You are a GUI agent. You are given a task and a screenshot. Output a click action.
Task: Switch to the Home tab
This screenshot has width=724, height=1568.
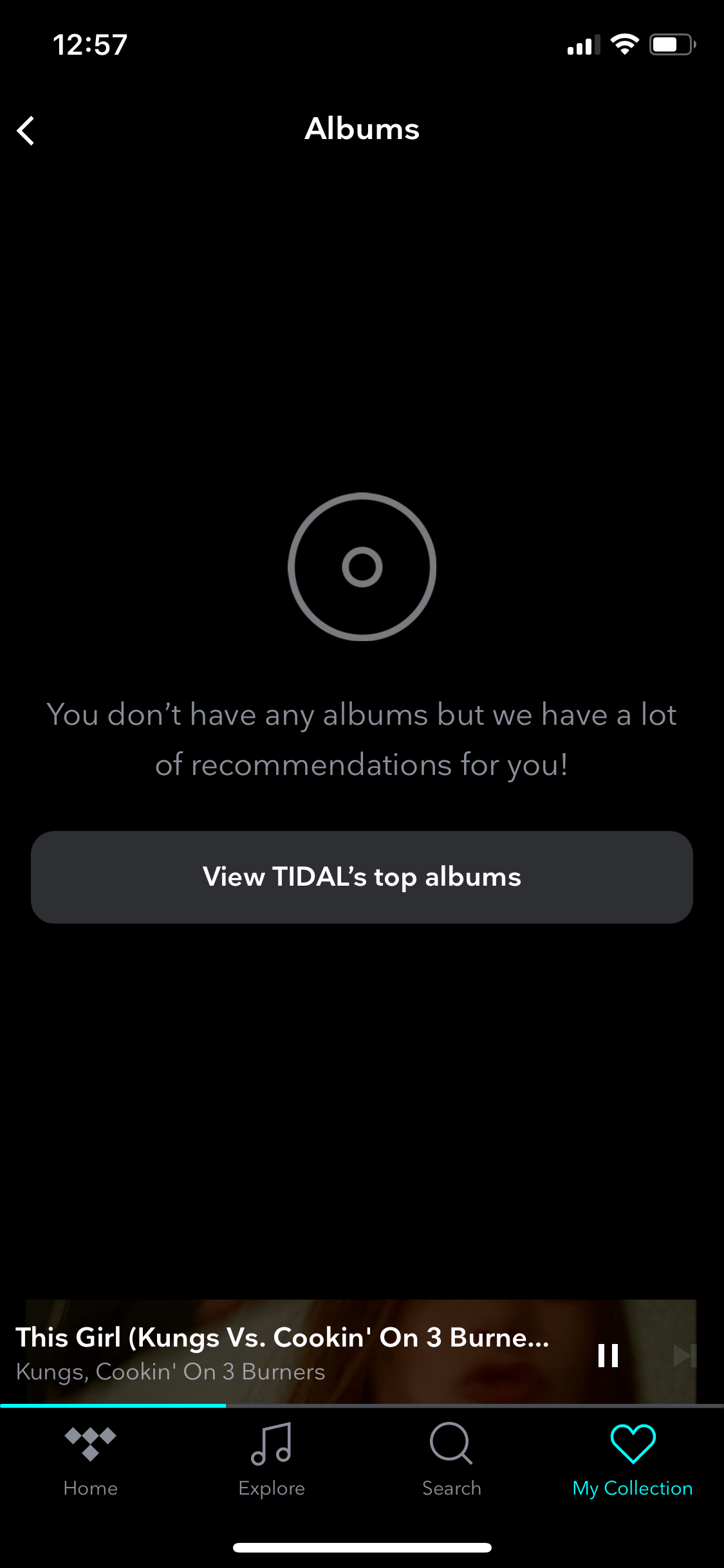pos(91,1460)
